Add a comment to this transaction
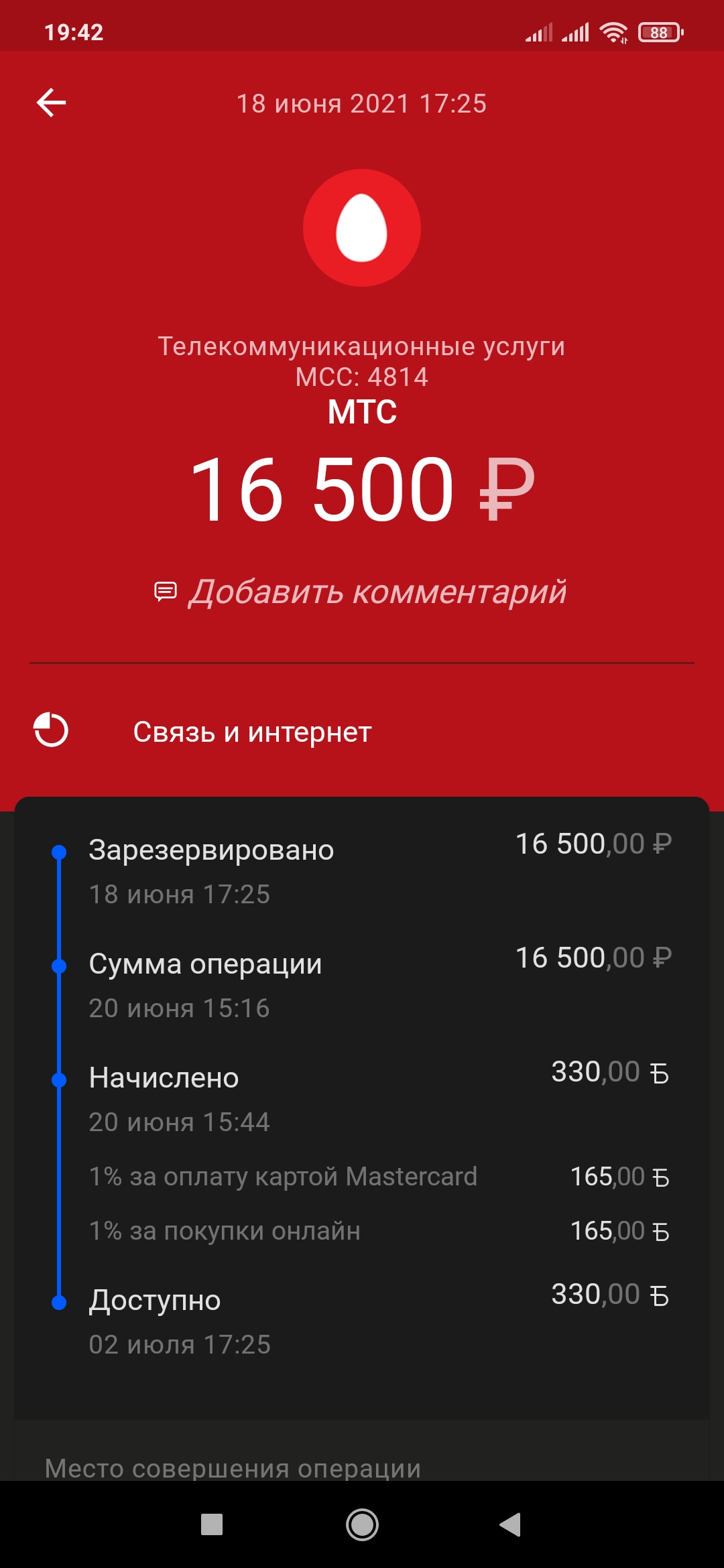 tap(375, 592)
